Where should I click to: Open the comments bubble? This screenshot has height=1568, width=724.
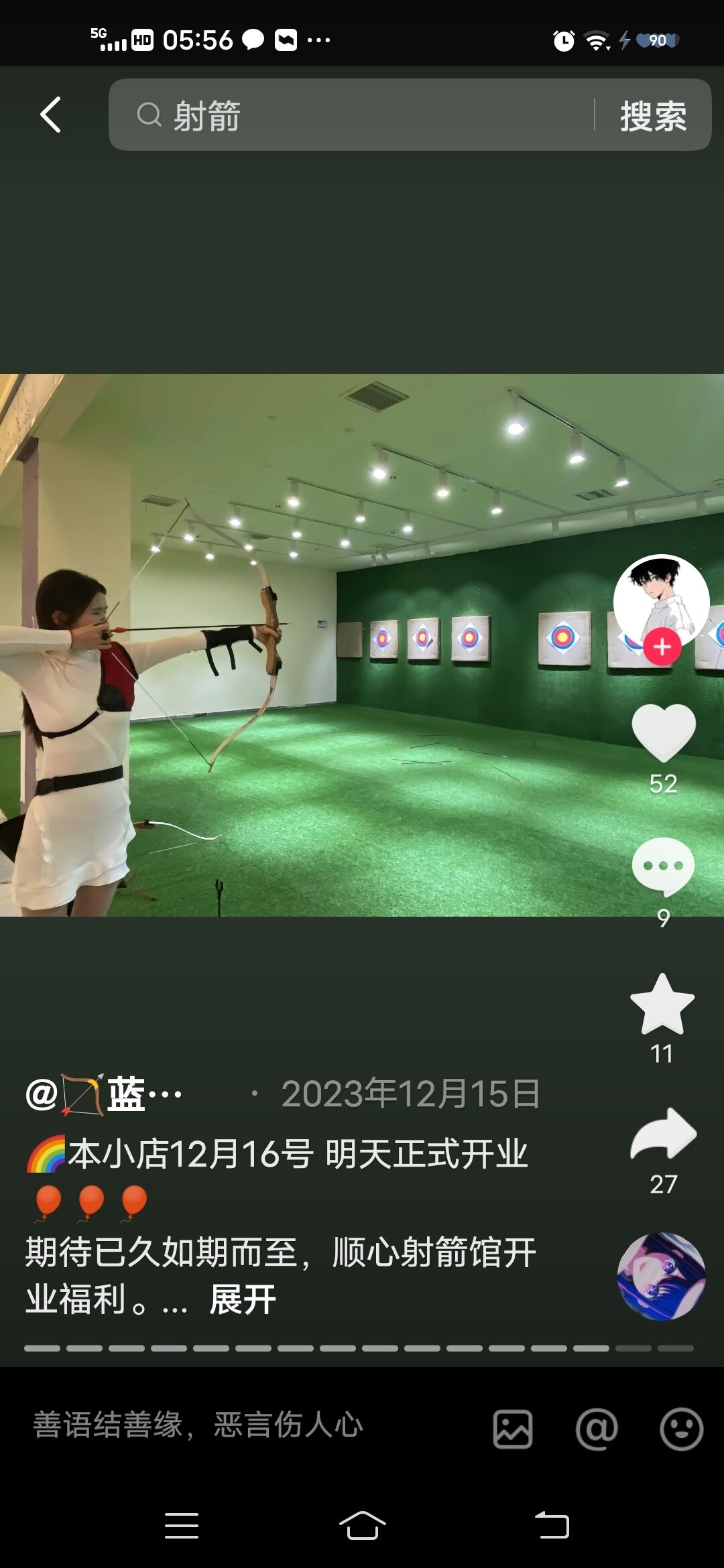[x=663, y=866]
